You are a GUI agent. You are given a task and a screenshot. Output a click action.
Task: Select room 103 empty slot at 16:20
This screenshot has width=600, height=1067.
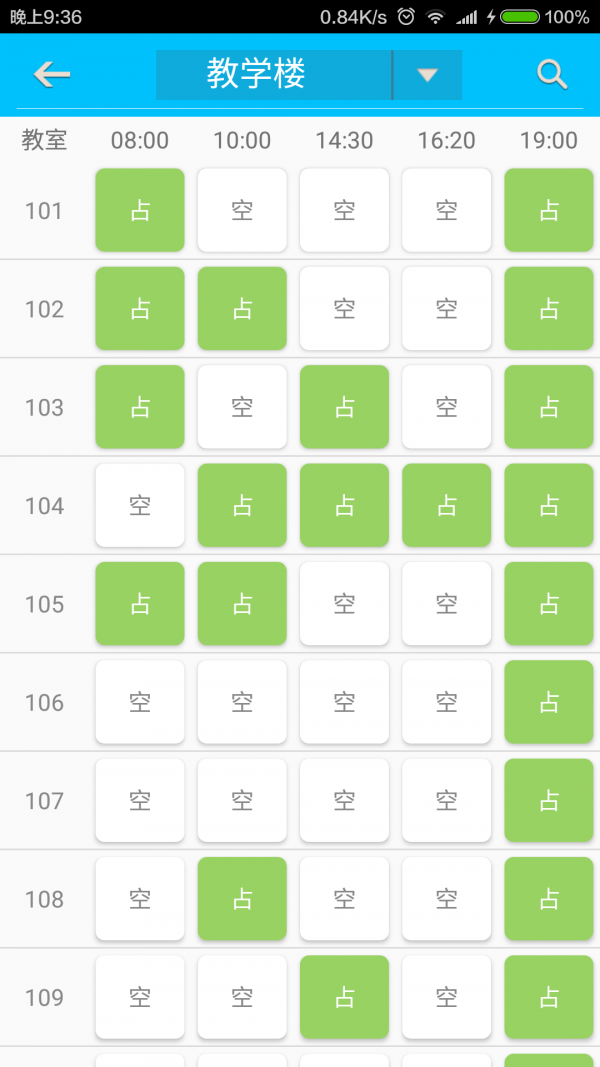click(446, 406)
